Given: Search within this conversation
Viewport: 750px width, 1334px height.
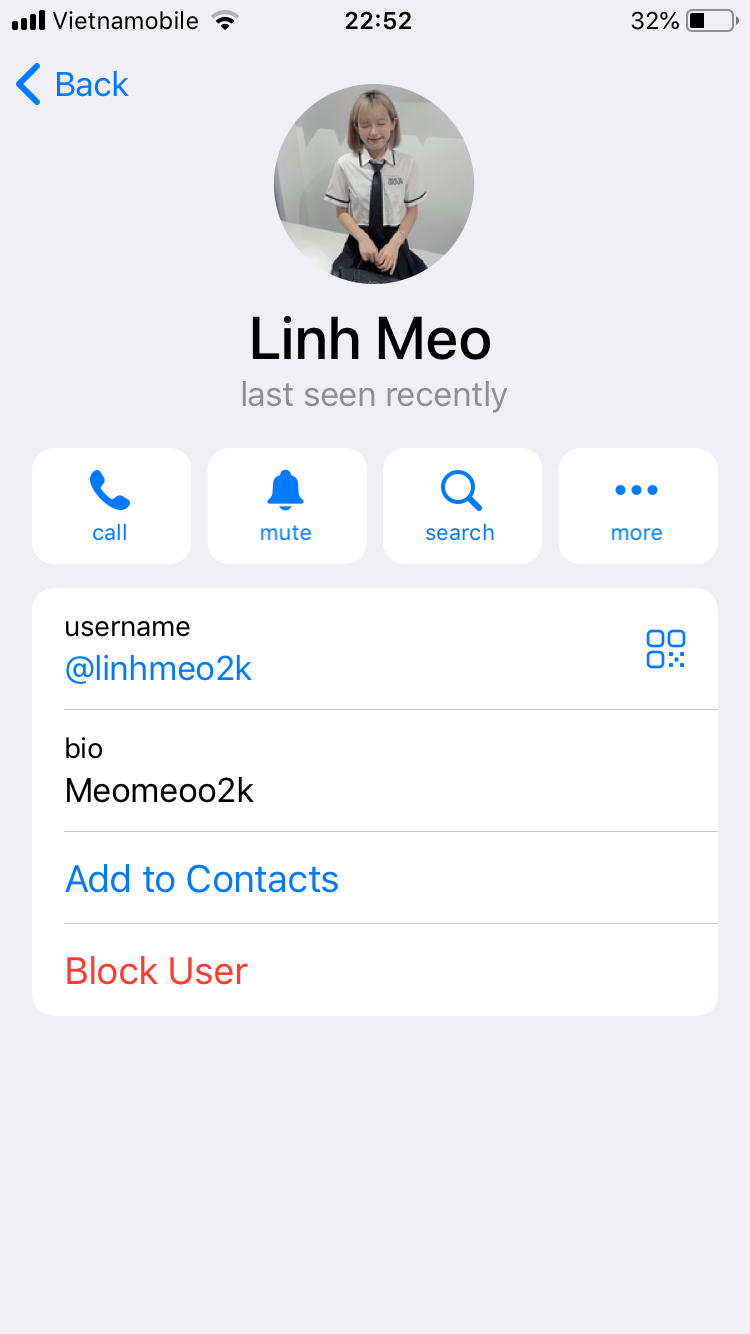Looking at the screenshot, I should (461, 506).
